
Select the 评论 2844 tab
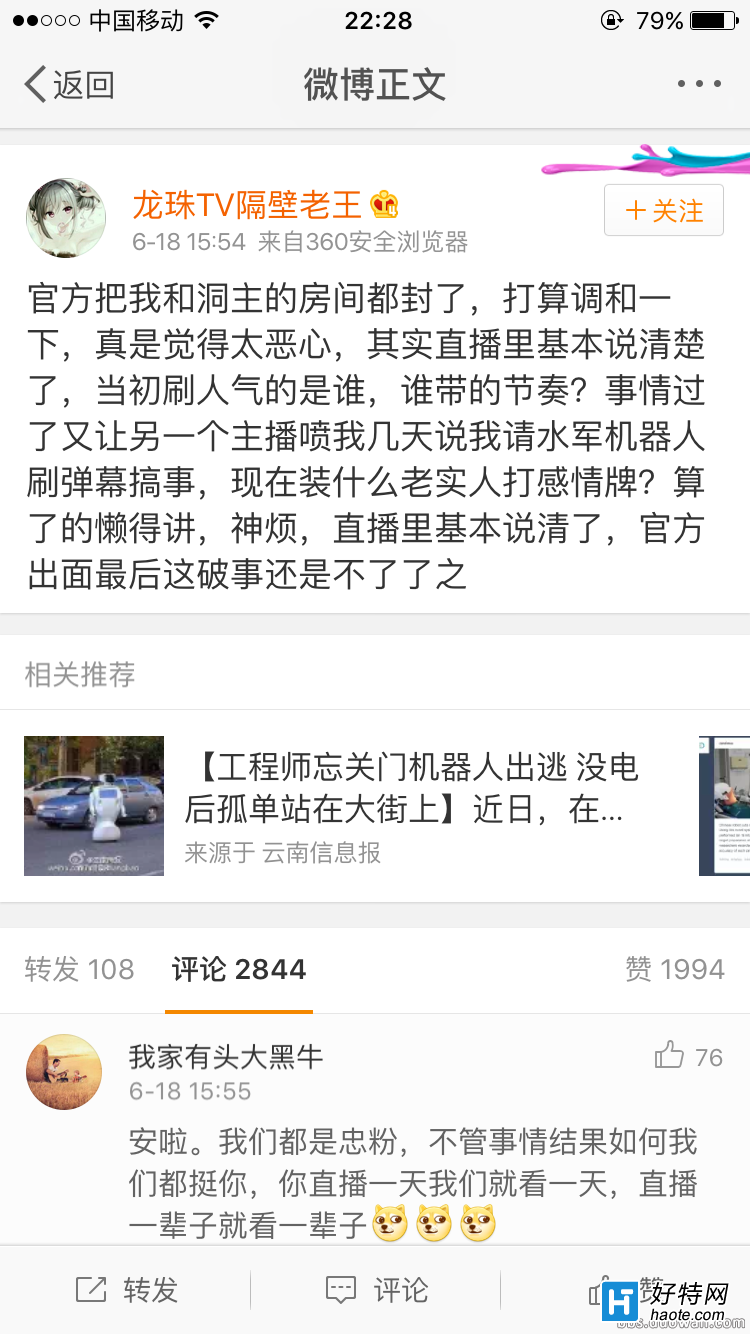(x=239, y=969)
